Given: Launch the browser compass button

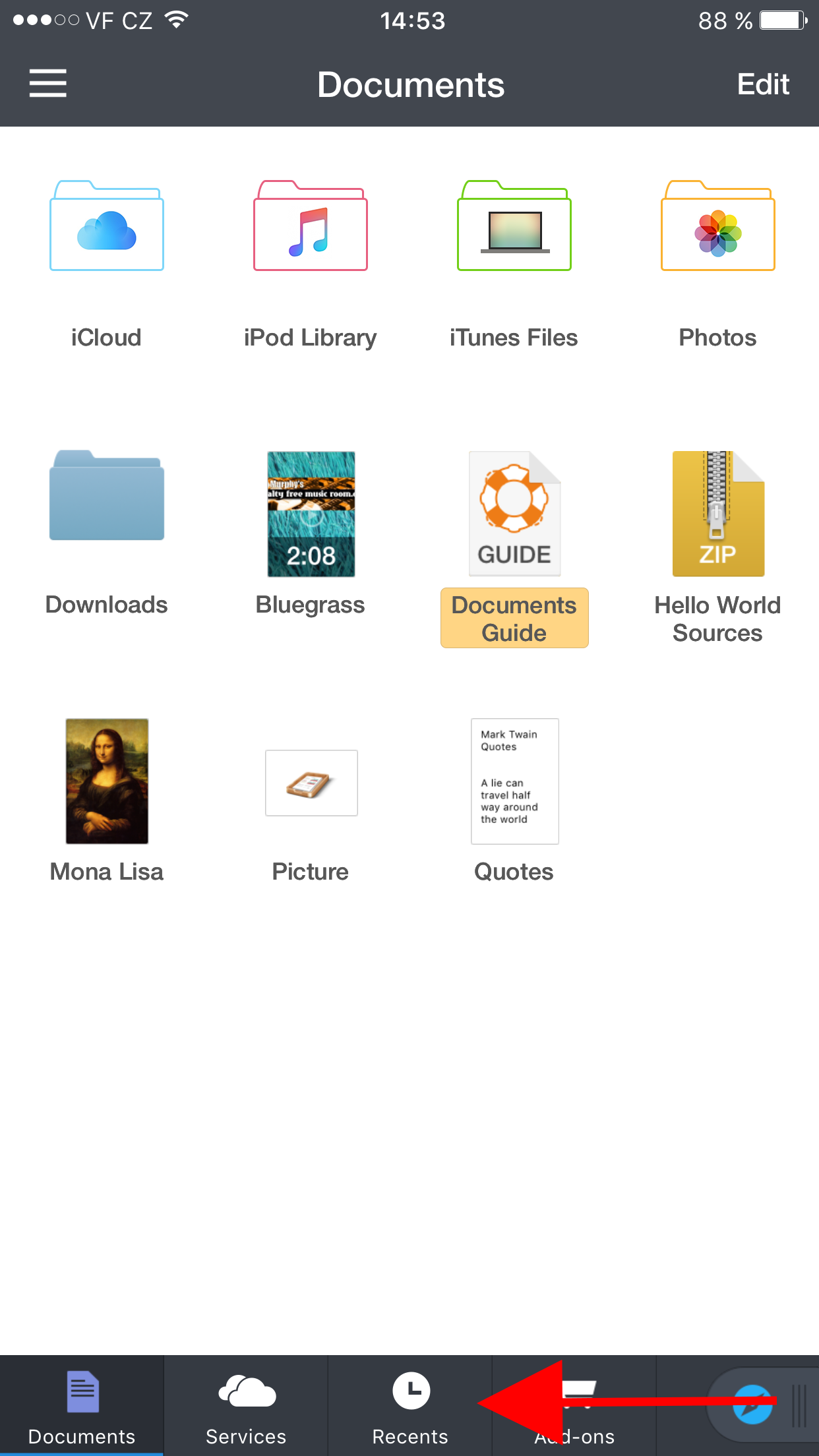Looking at the screenshot, I should click(752, 1405).
